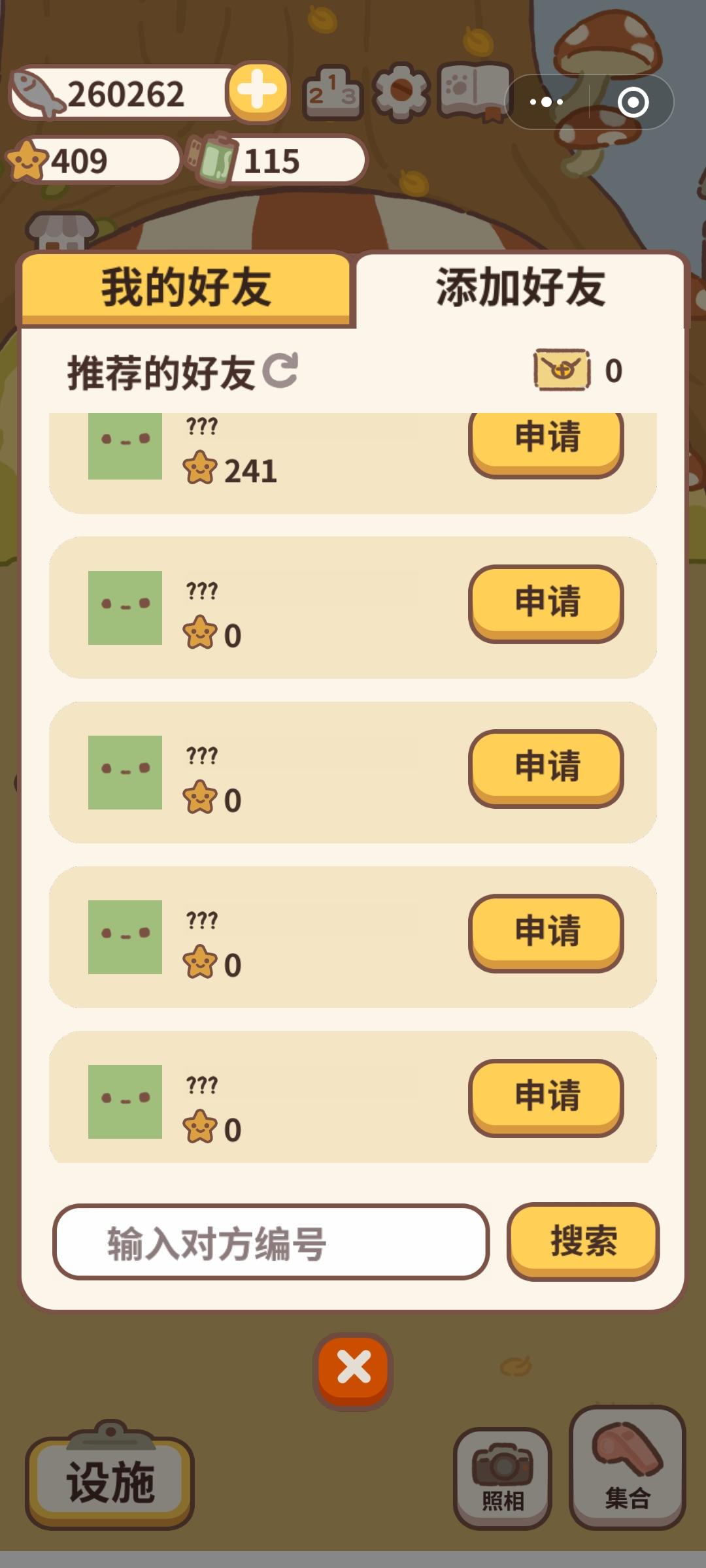Tap the 搜索 button
The width and height of the screenshot is (706, 1568).
(582, 1240)
